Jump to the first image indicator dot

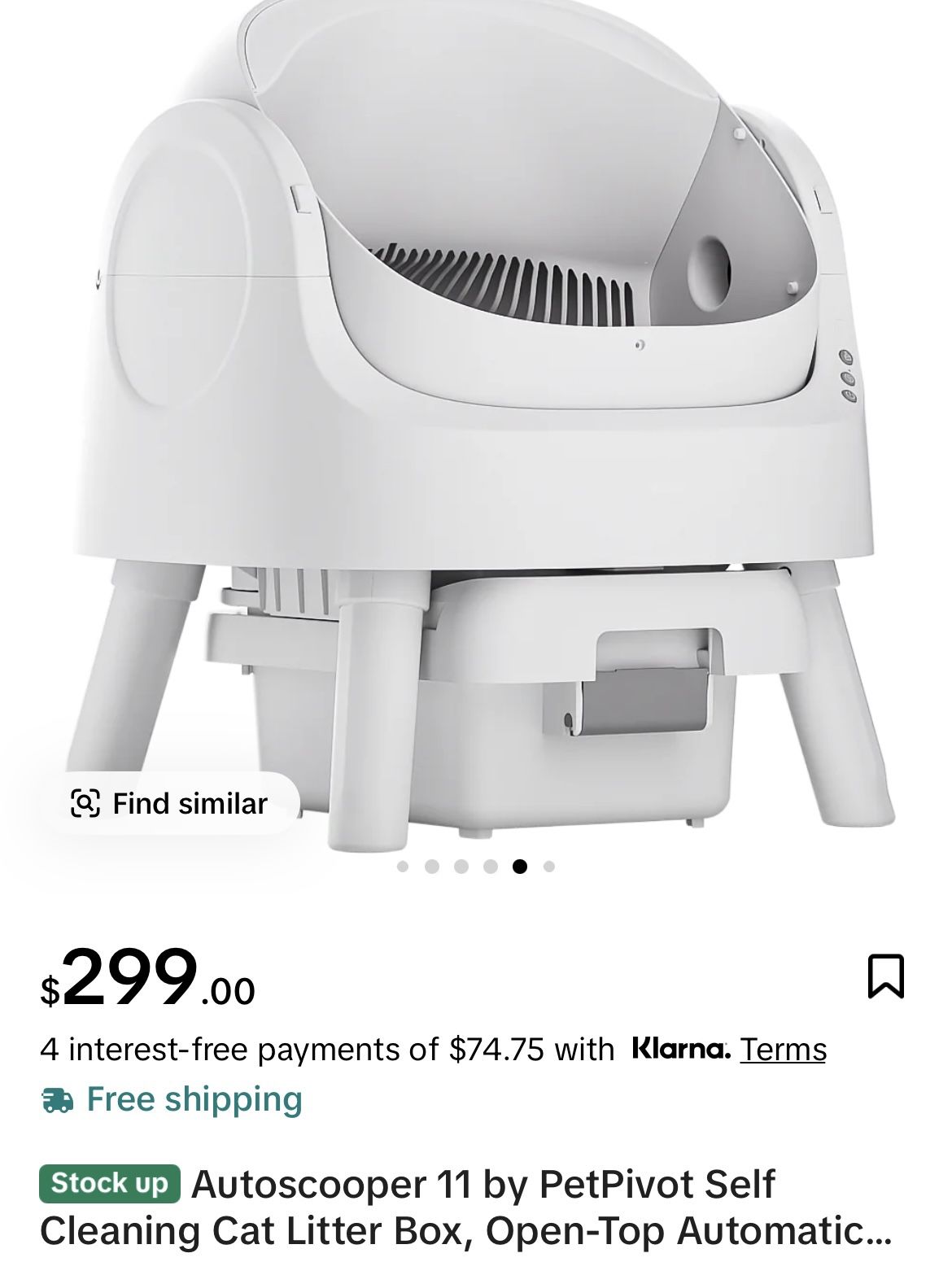(403, 867)
